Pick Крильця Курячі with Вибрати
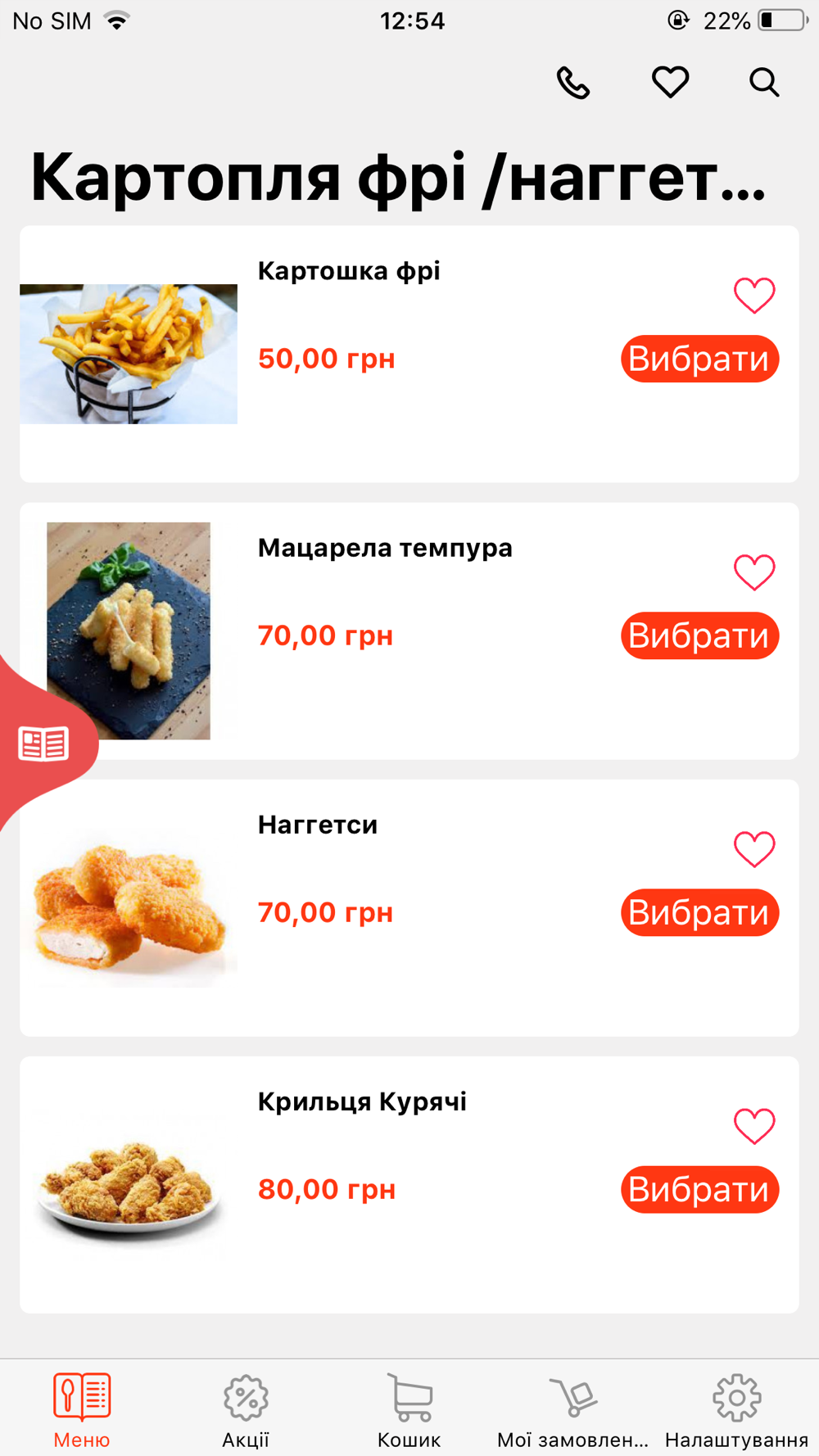This screenshot has width=819, height=1456. pos(699,1189)
